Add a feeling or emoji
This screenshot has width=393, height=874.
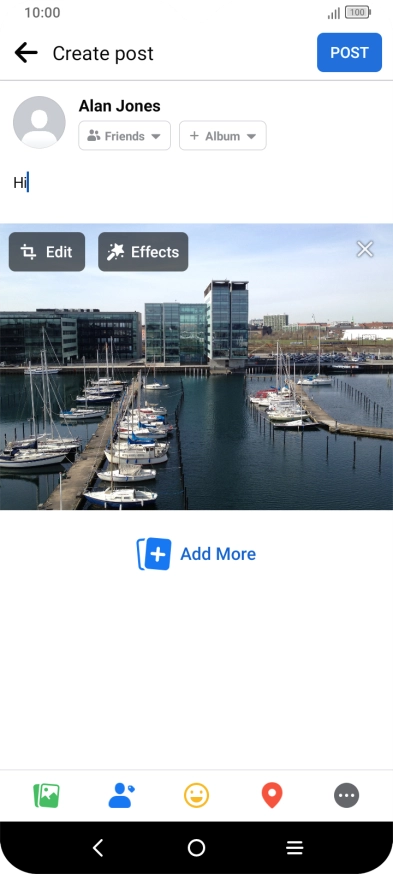(196, 795)
